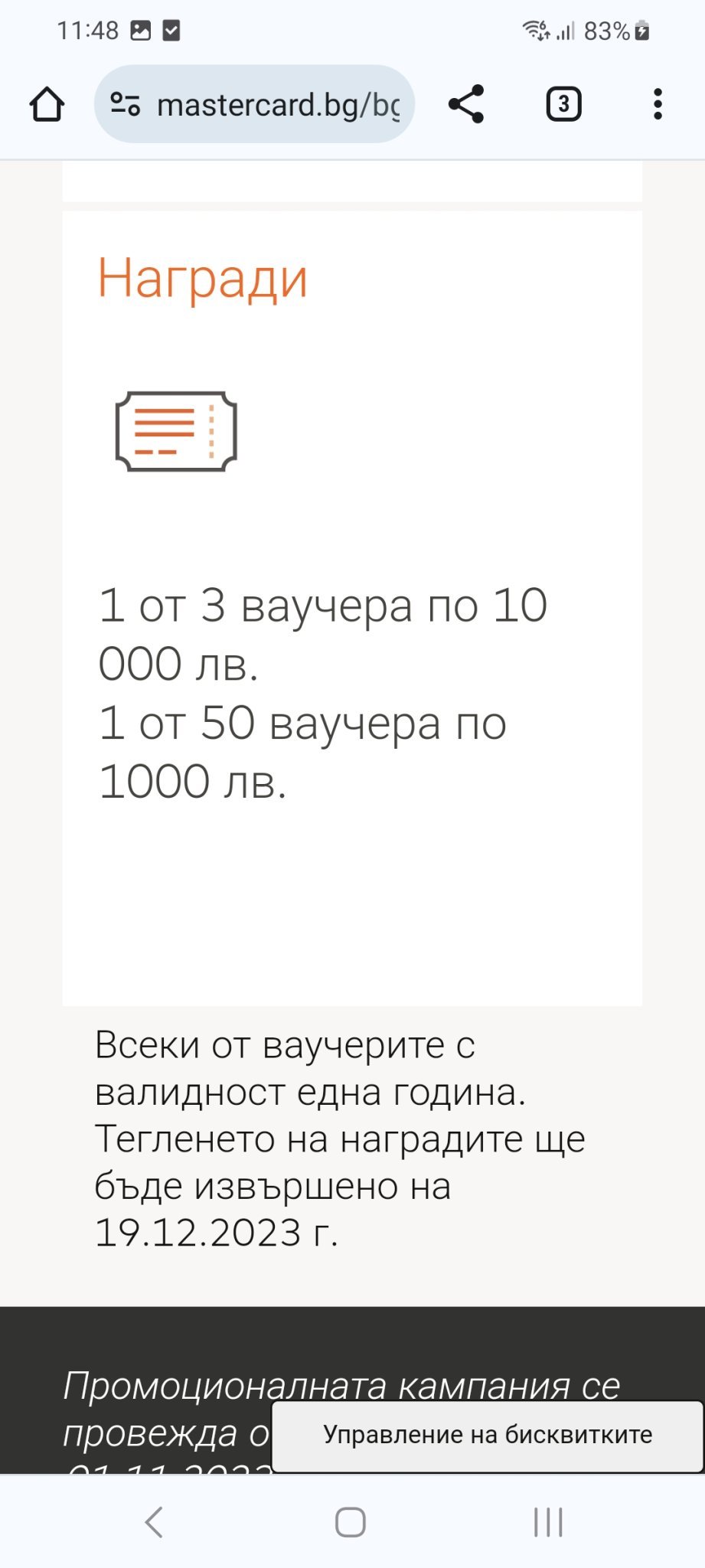Open Управление на бисквитките cookie settings

488,1435
